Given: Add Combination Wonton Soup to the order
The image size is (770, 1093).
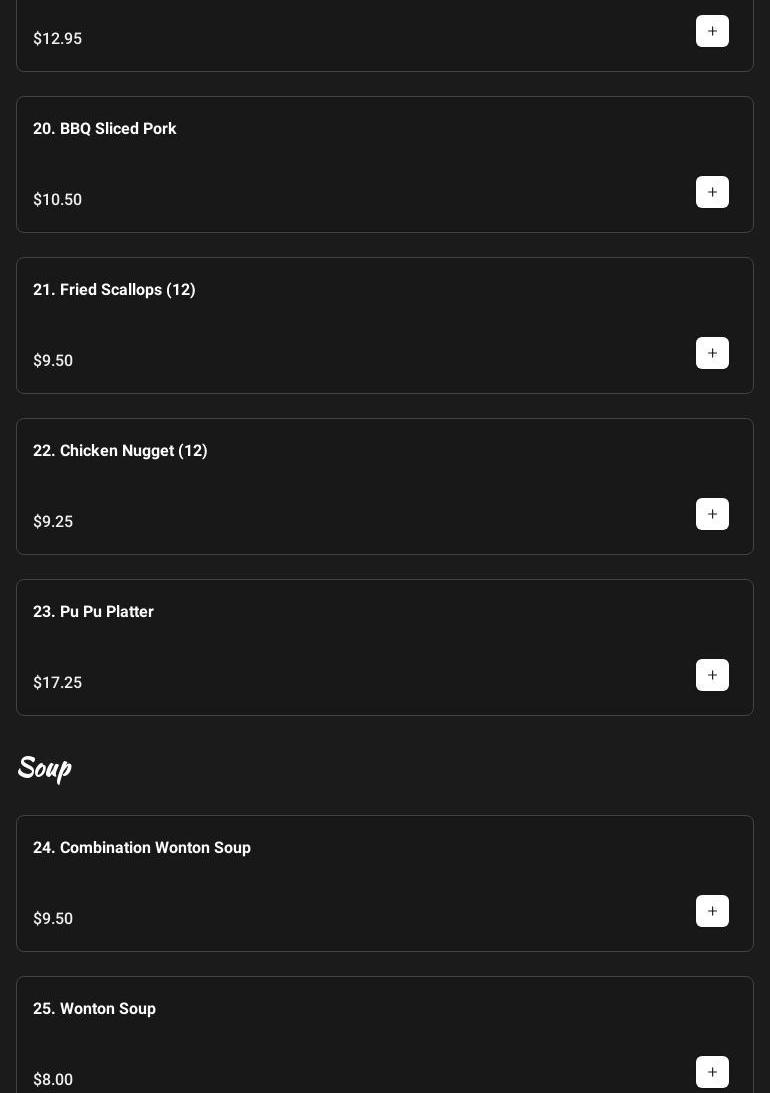Looking at the screenshot, I should 712,911.
